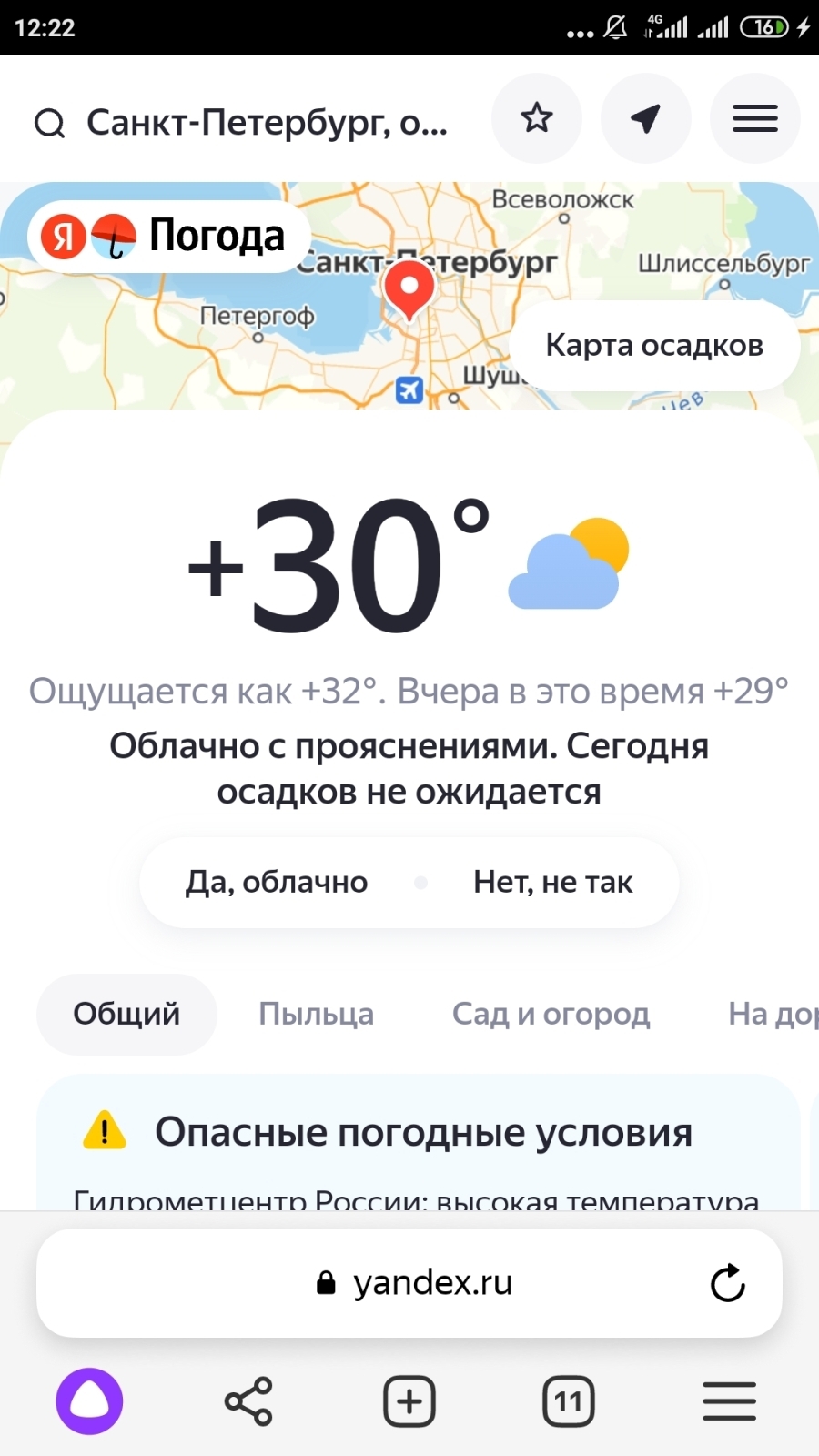The width and height of the screenshot is (819, 1456).
Task: Share this page
Action: [248, 1401]
